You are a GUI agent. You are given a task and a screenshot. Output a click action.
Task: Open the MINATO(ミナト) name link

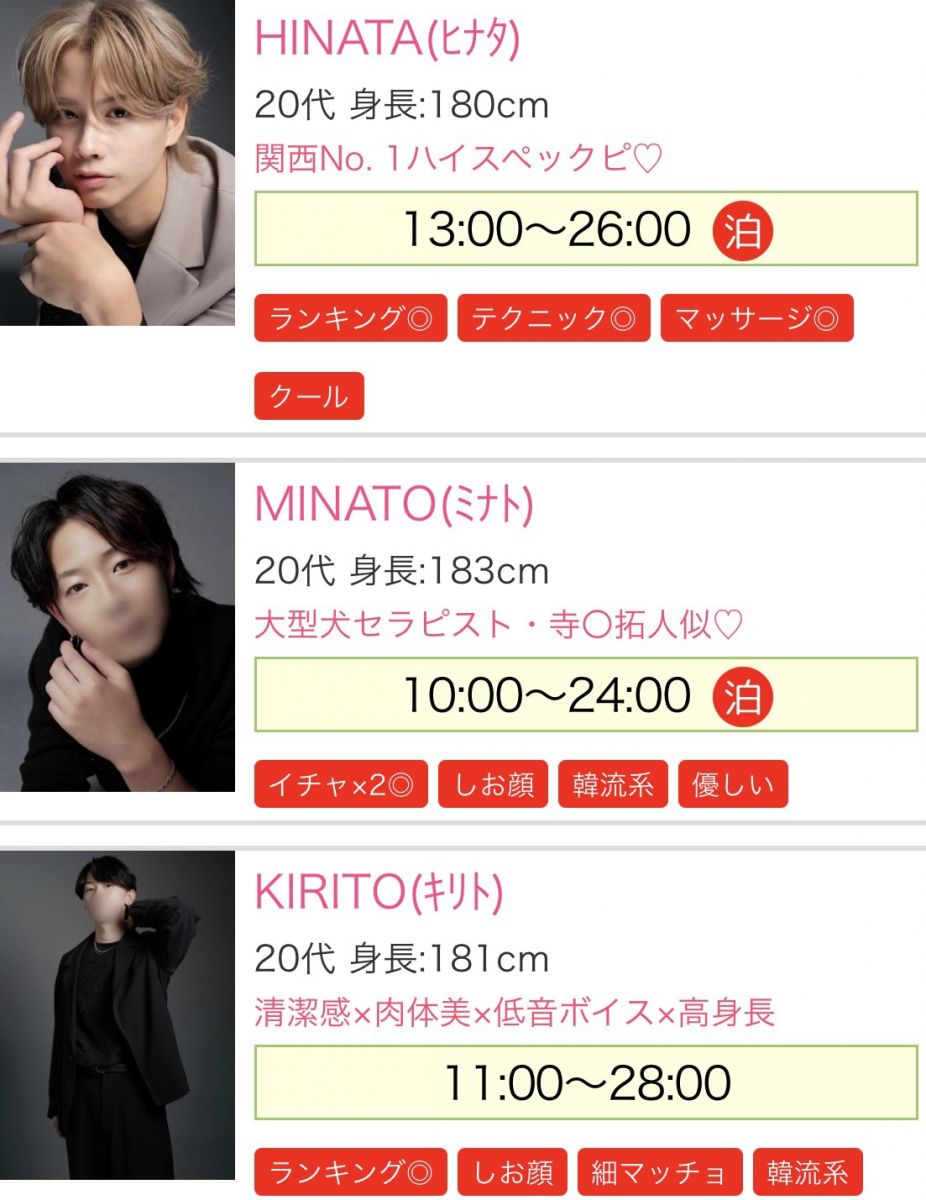pos(394,505)
